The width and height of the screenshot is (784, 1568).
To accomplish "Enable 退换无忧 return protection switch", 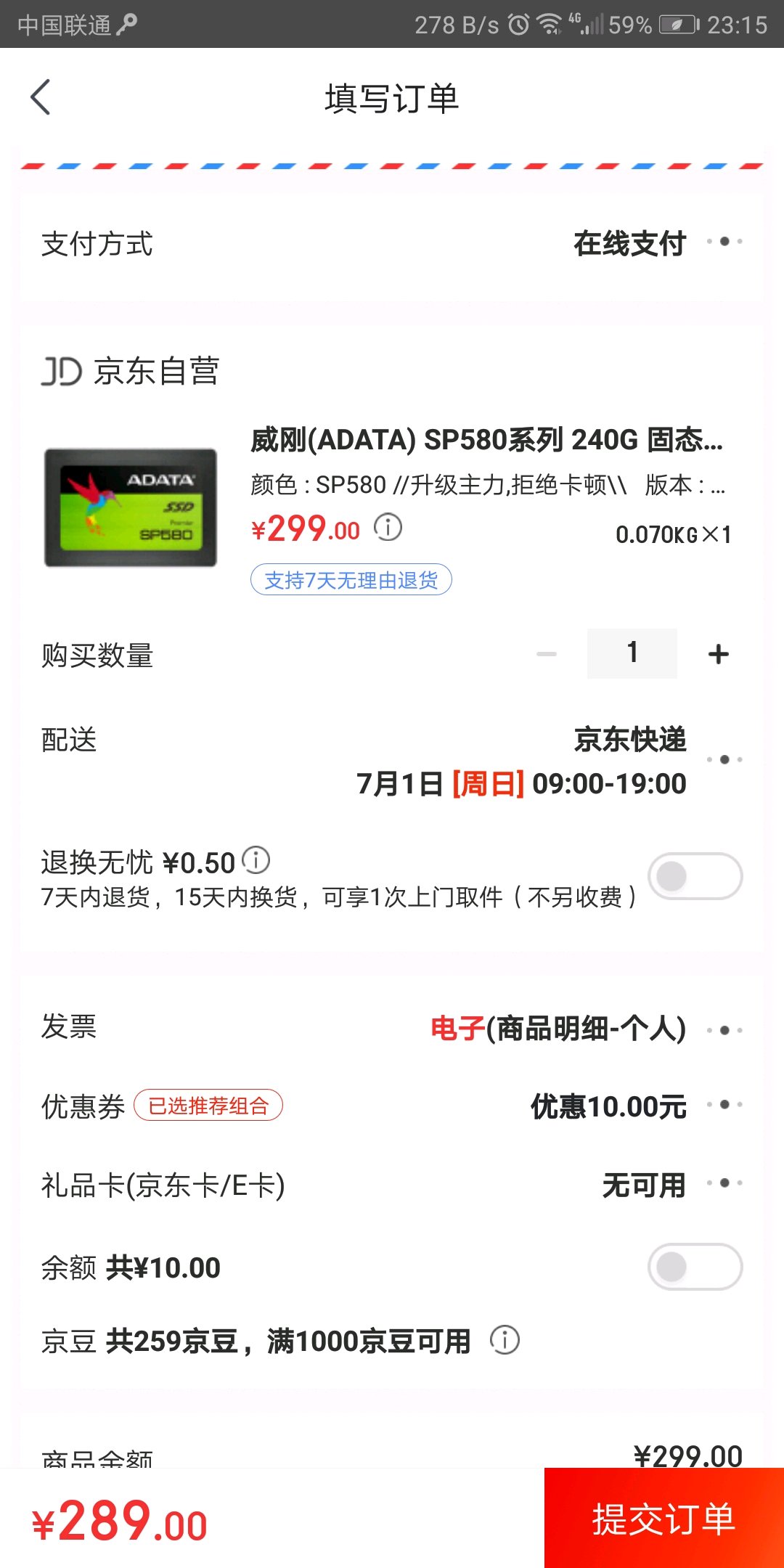I will click(x=695, y=876).
